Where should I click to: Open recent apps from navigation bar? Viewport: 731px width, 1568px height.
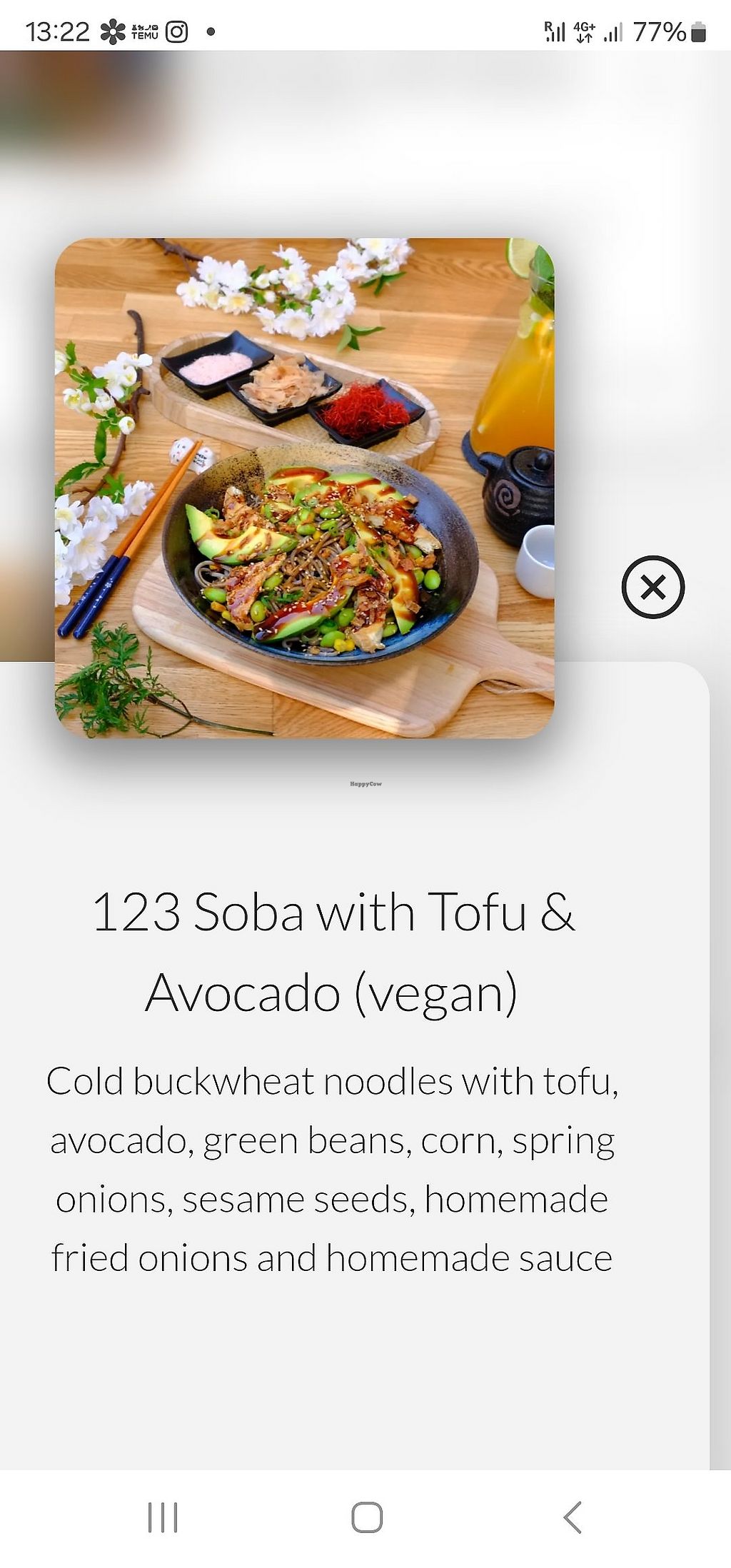(x=163, y=1517)
